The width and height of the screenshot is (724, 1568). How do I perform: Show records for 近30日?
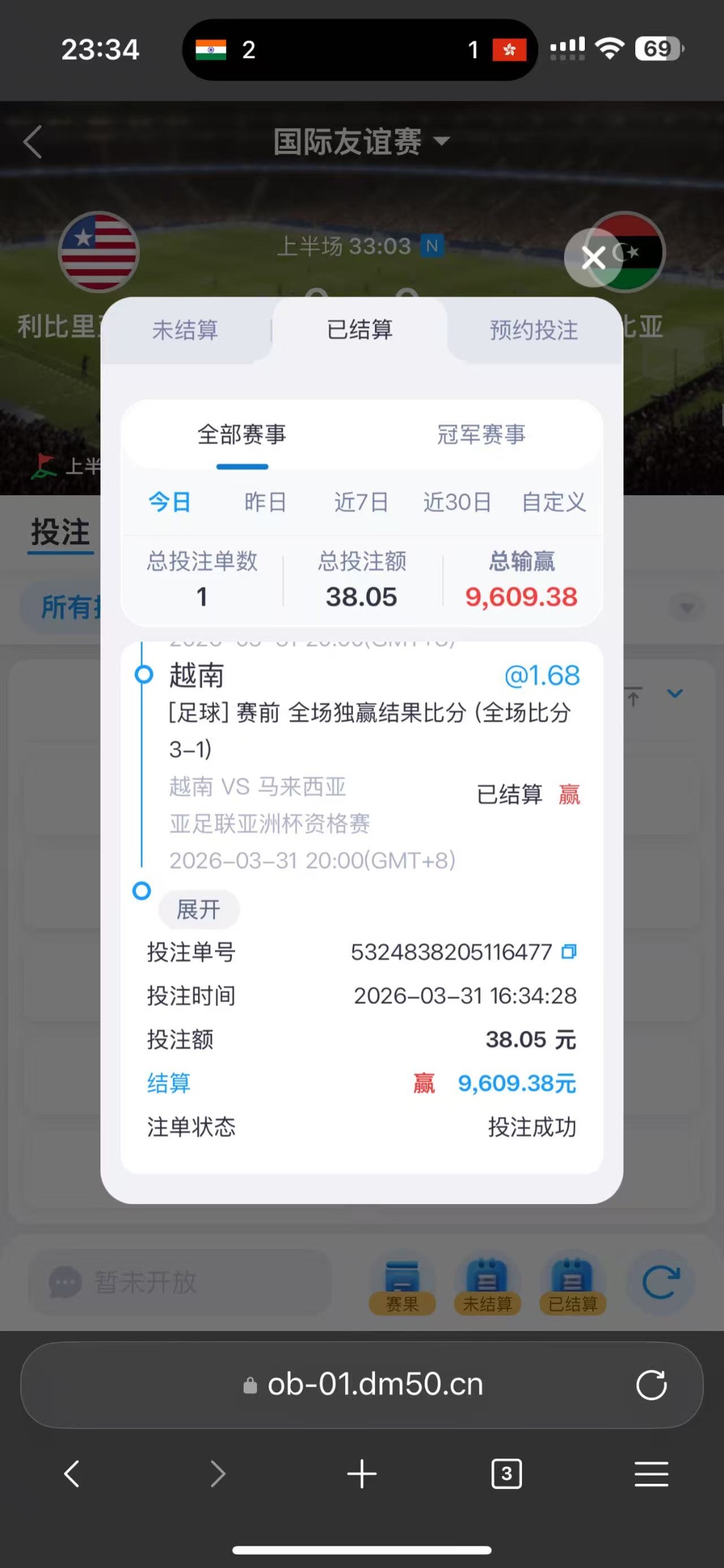(x=457, y=502)
